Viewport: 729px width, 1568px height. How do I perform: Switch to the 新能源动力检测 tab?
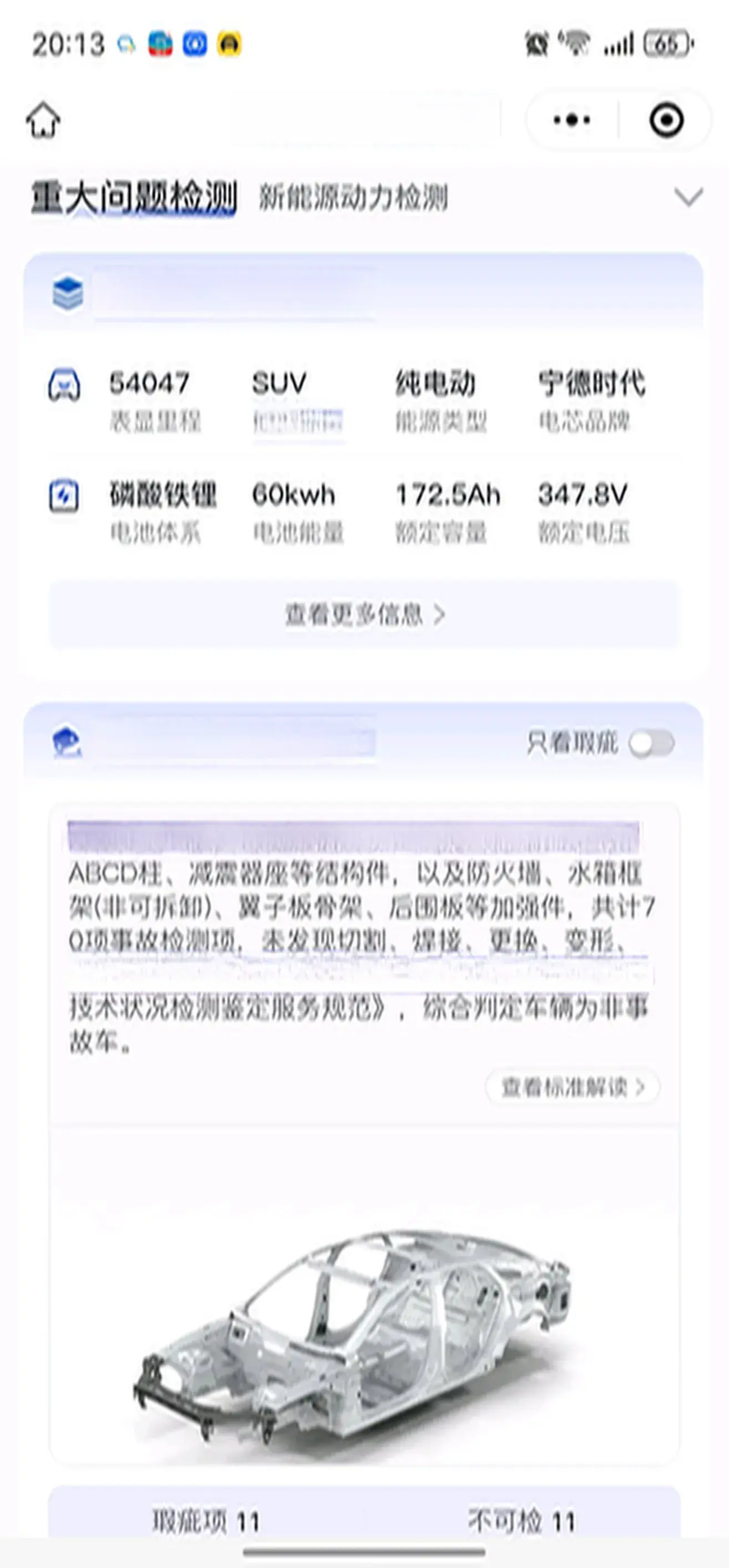(x=353, y=198)
